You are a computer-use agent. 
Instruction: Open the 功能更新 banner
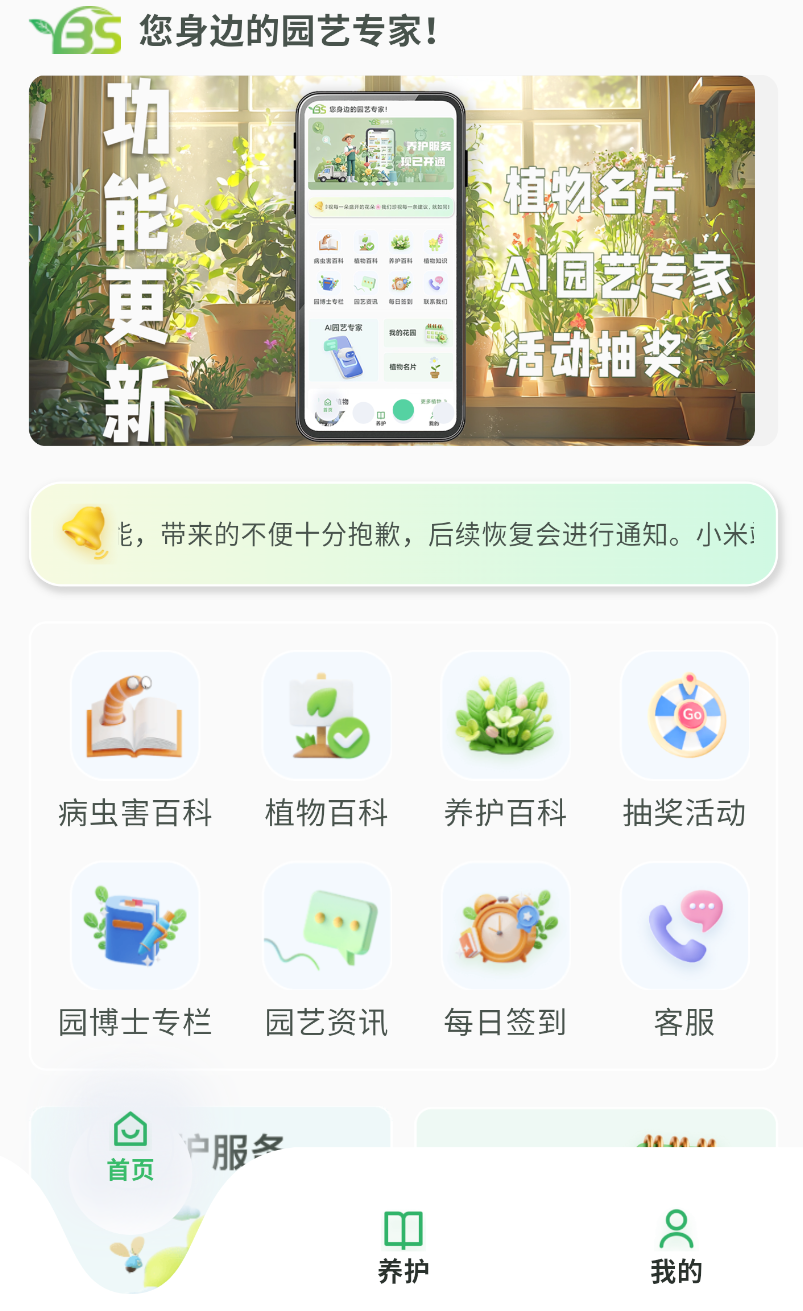coord(392,260)
